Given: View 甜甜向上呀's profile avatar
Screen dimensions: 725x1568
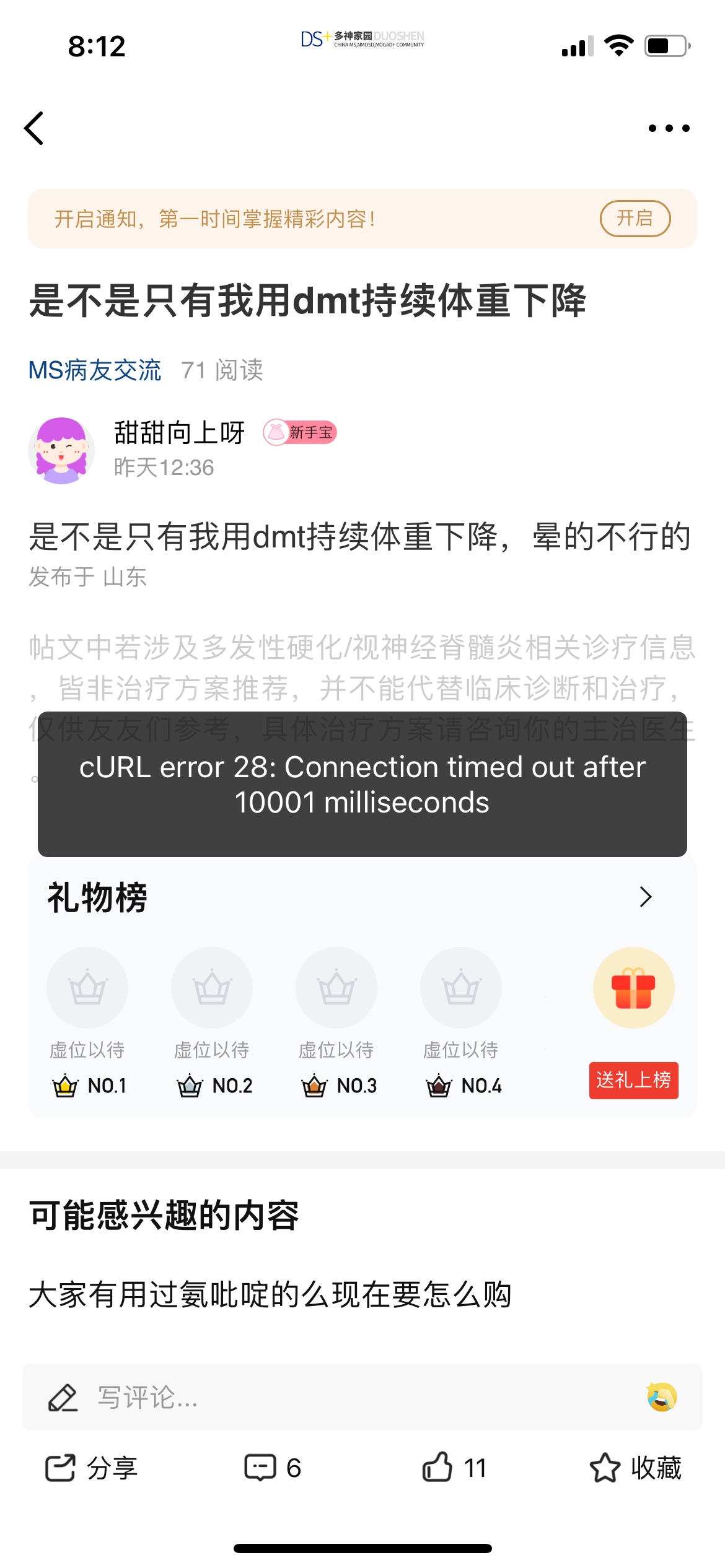Looking at the screenshot, I should click(61, 450).
